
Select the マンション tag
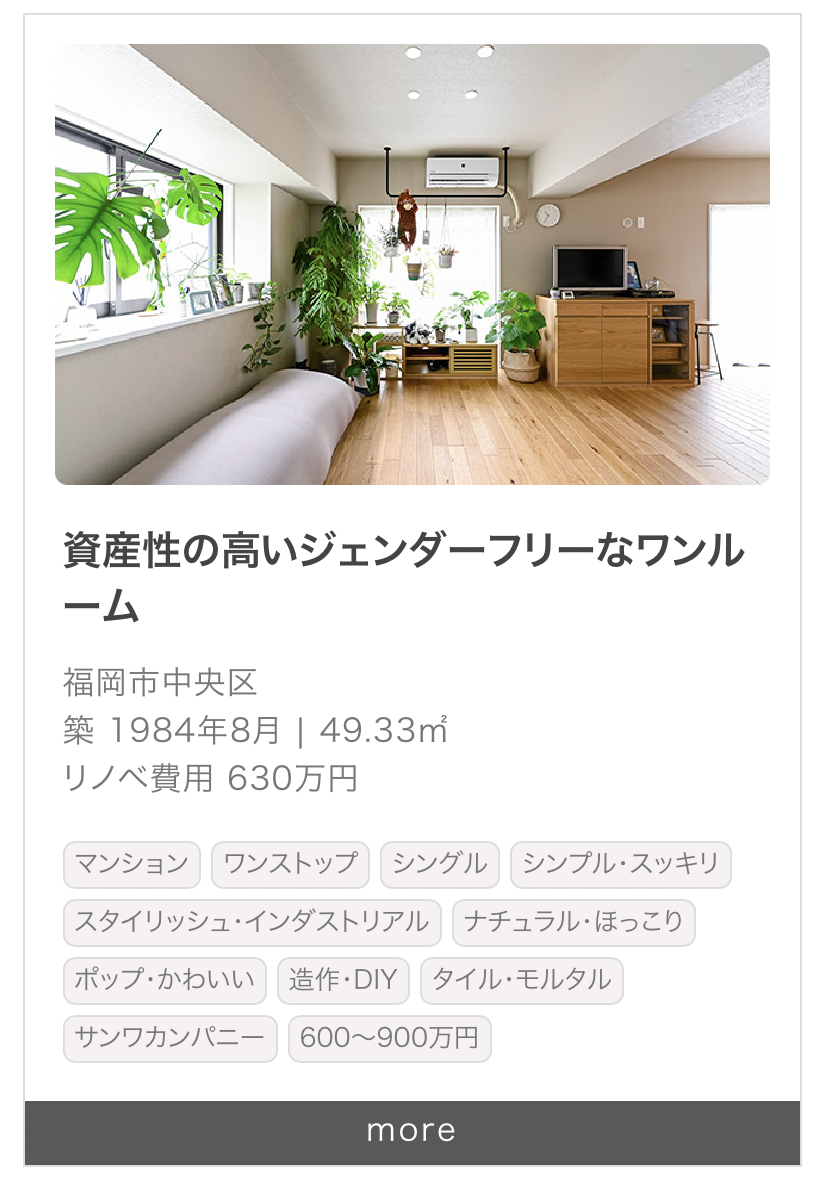click(x=132, y=864)
